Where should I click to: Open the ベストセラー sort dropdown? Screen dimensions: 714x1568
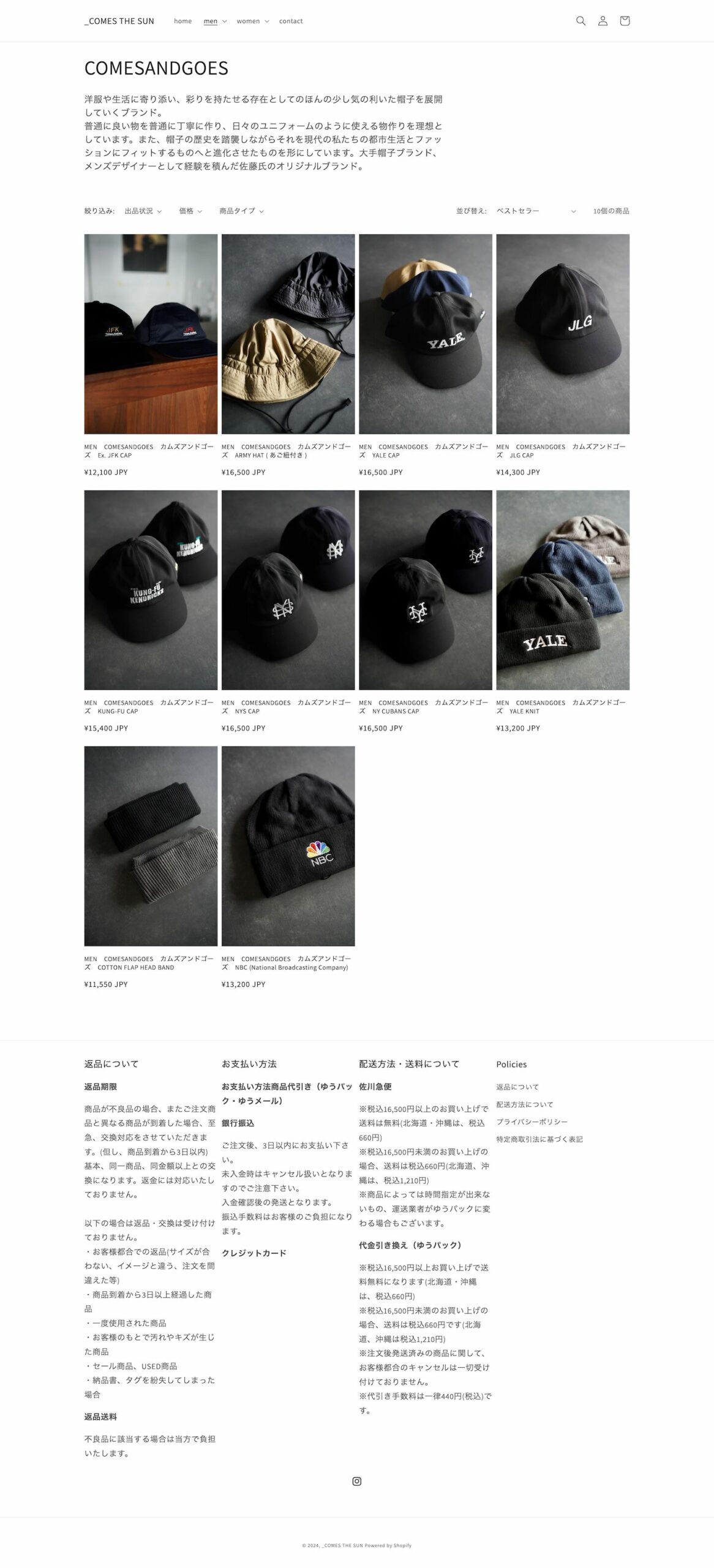536,211
